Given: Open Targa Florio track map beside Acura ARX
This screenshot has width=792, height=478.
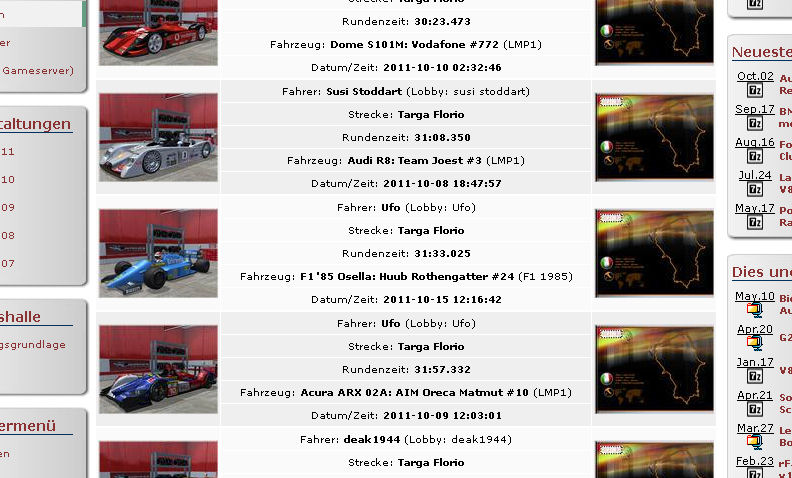Looking at the screenshot, I should coord(654,369).
